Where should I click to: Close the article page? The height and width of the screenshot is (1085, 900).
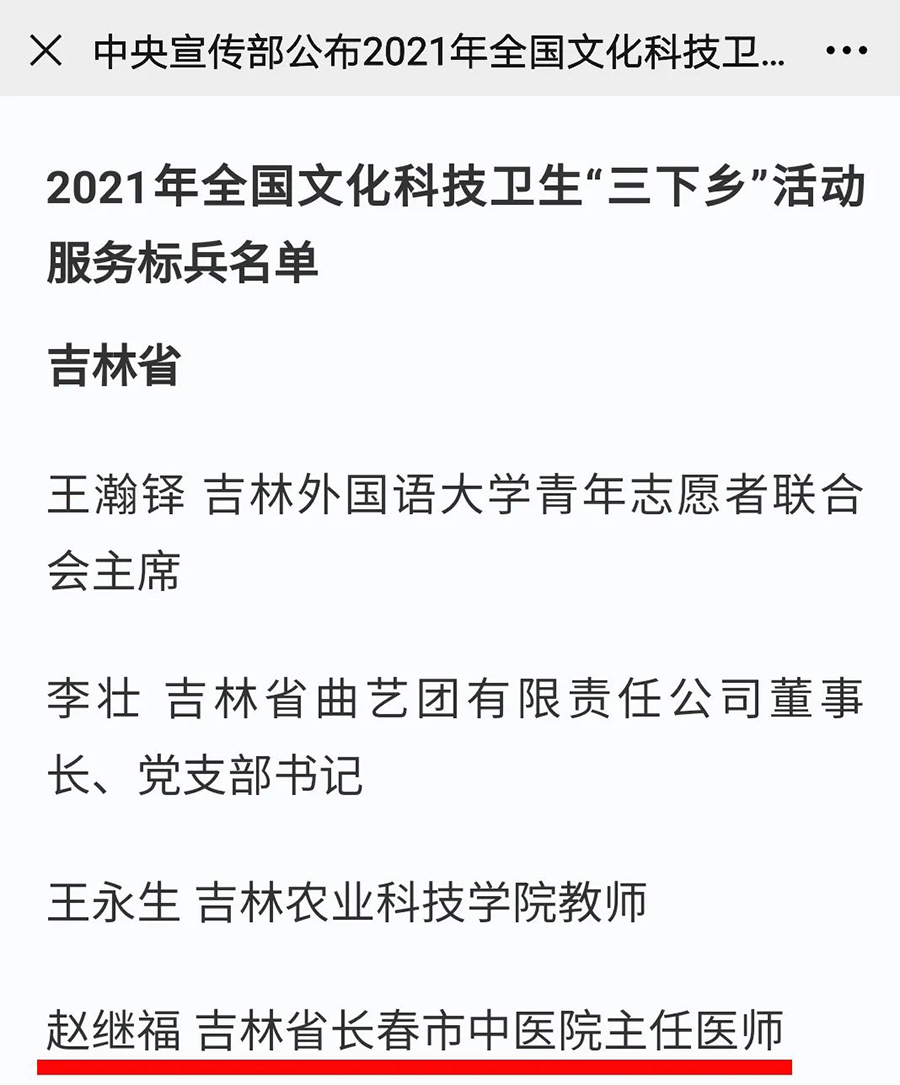(x=46, y=50)
